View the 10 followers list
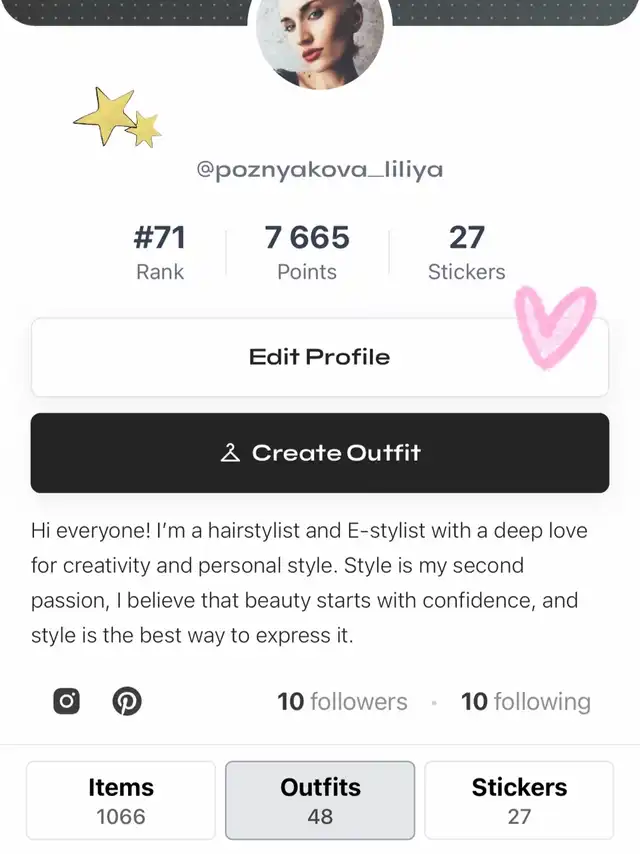 (342, 702)
